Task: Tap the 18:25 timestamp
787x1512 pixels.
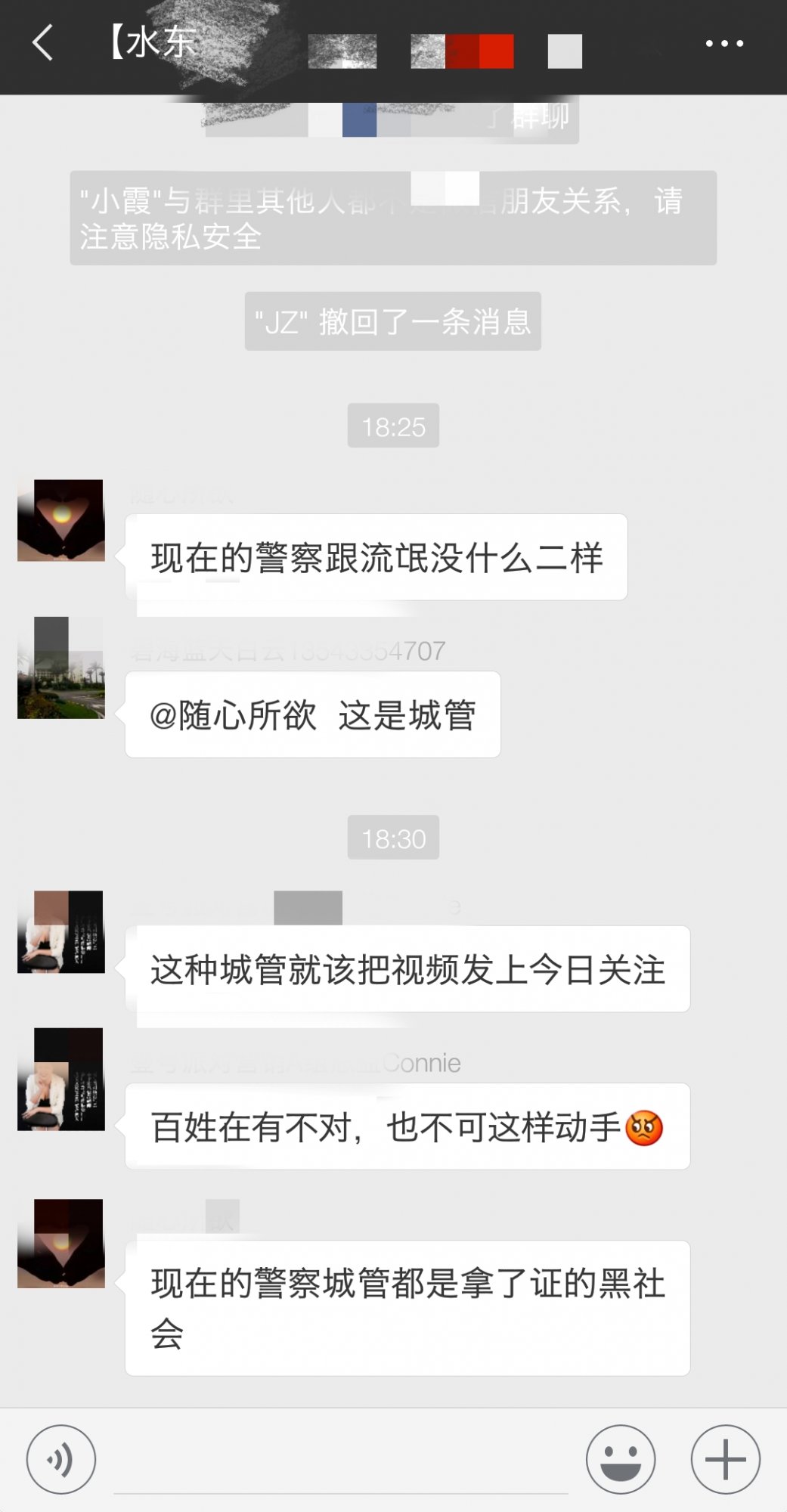Action: (393, 426)
